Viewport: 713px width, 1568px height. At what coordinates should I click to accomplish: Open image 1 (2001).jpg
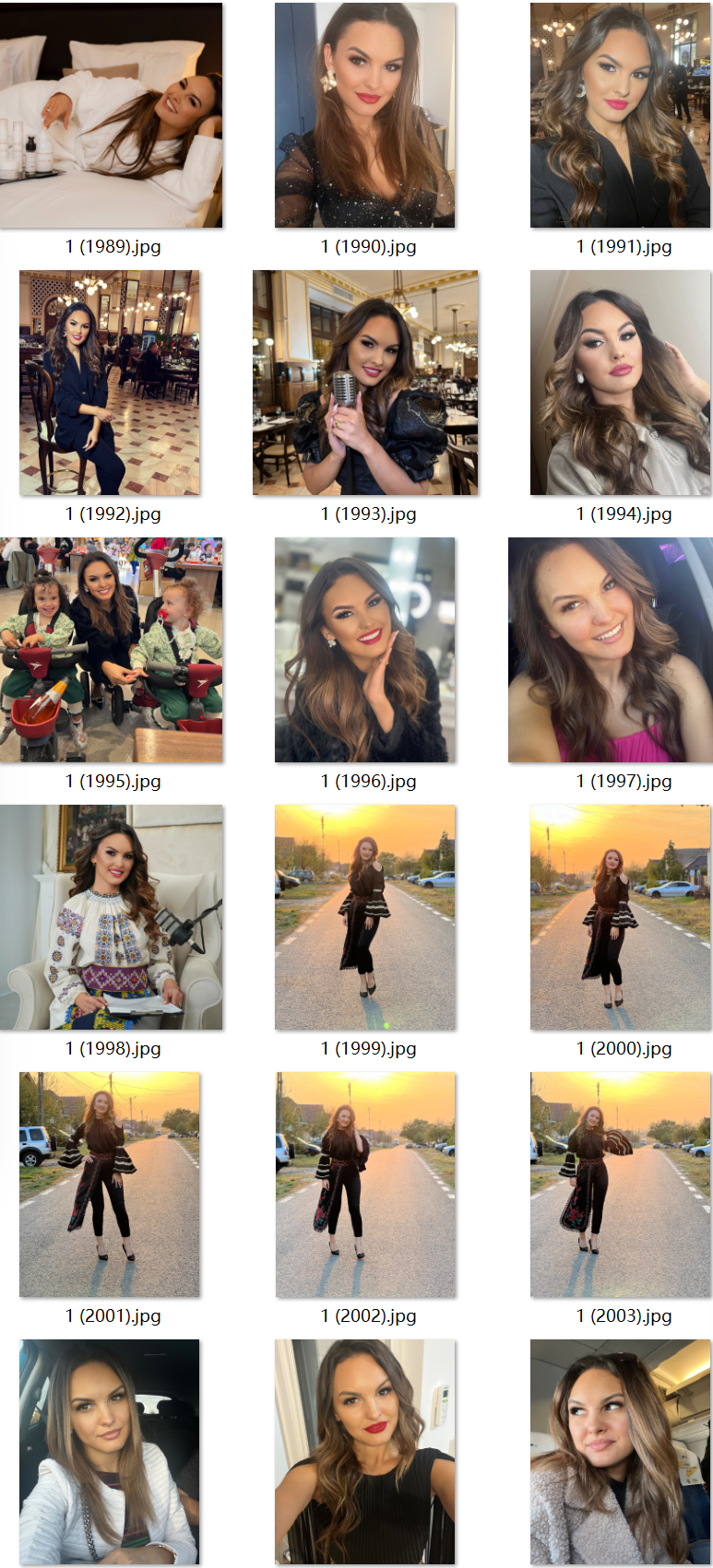point(110,1185)
